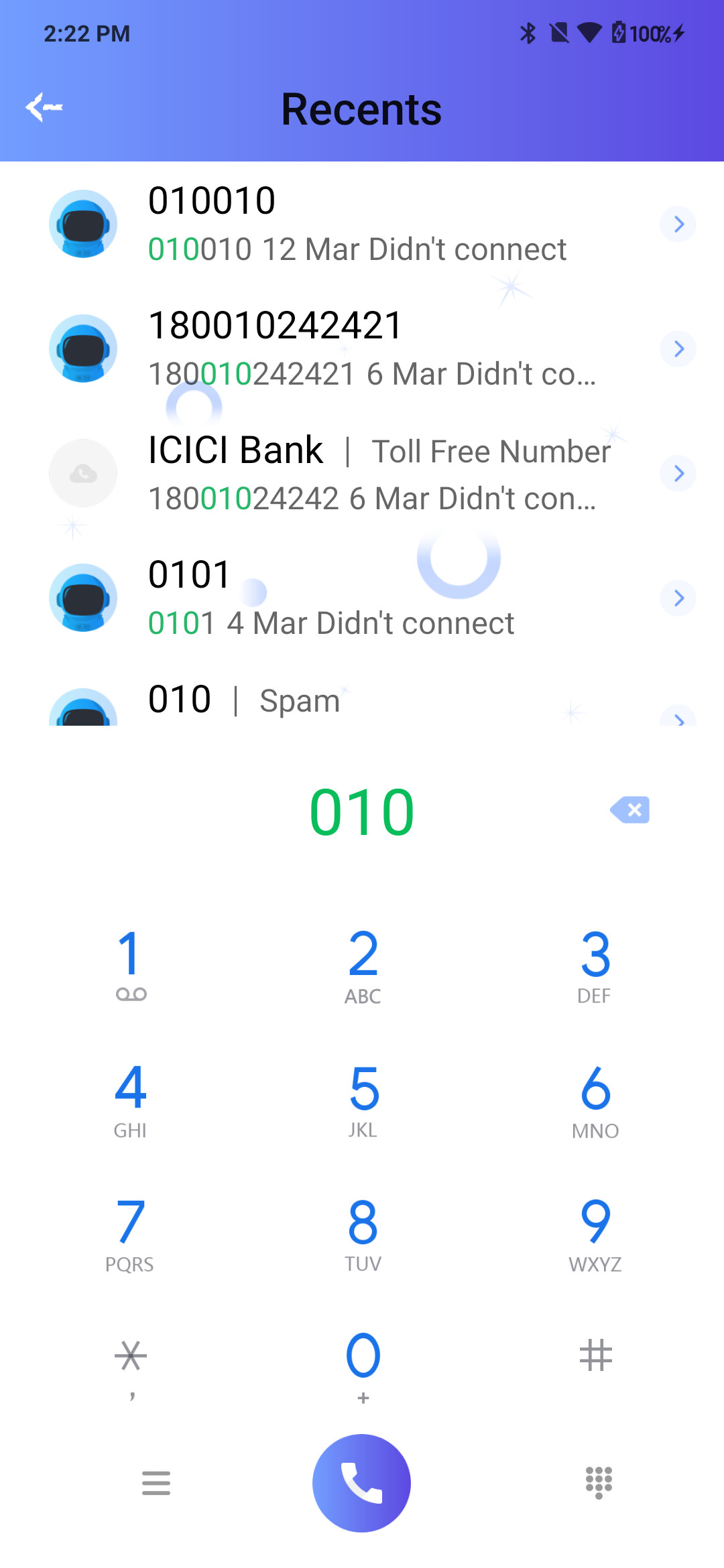The image size is (724, 1568).
Task: Dial digit 1 on the keypad
Action: [130, 966]
